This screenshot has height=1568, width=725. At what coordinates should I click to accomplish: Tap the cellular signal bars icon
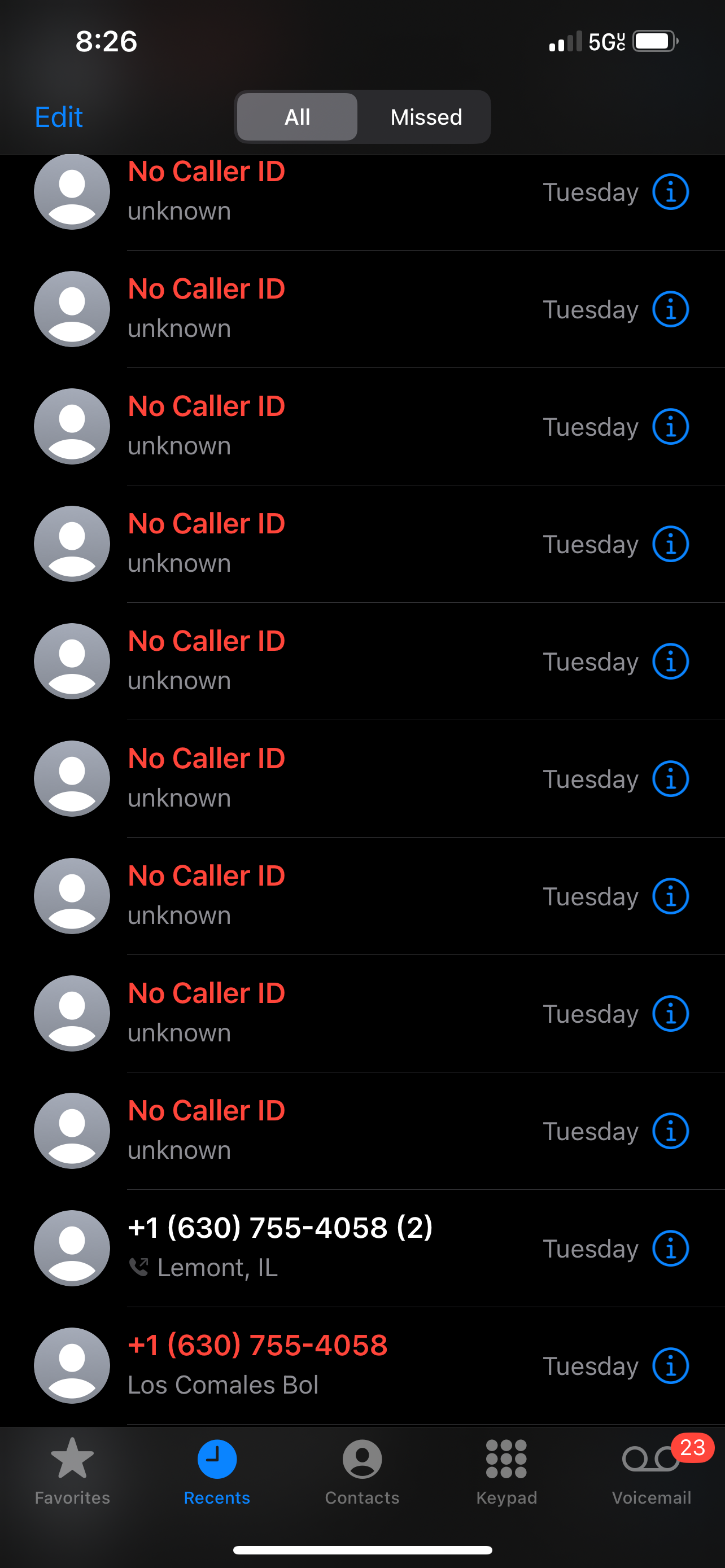[x=563, y=41]
